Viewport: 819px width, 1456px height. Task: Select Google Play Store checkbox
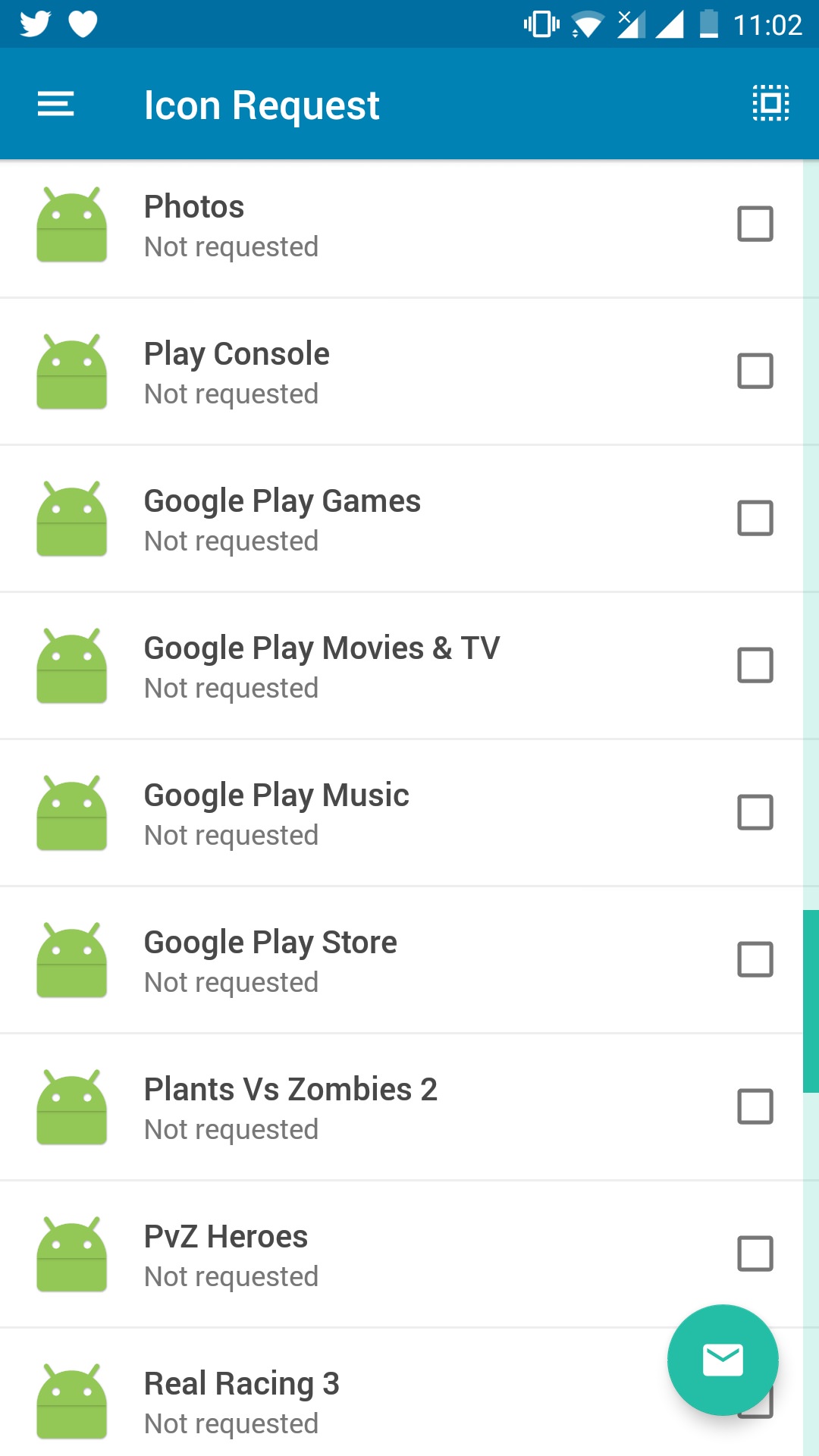755,960
